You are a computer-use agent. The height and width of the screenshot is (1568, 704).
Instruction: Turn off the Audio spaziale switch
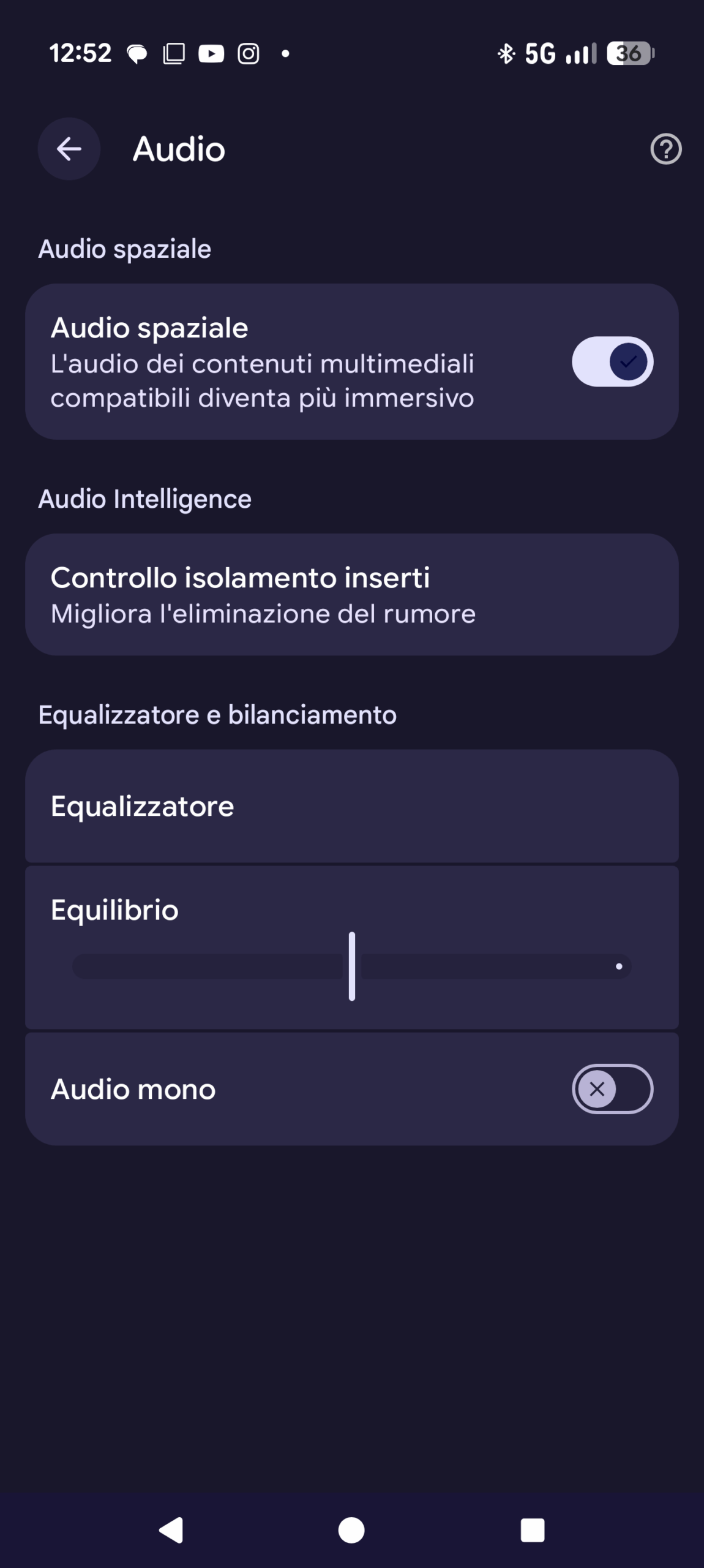pos(612,361)
